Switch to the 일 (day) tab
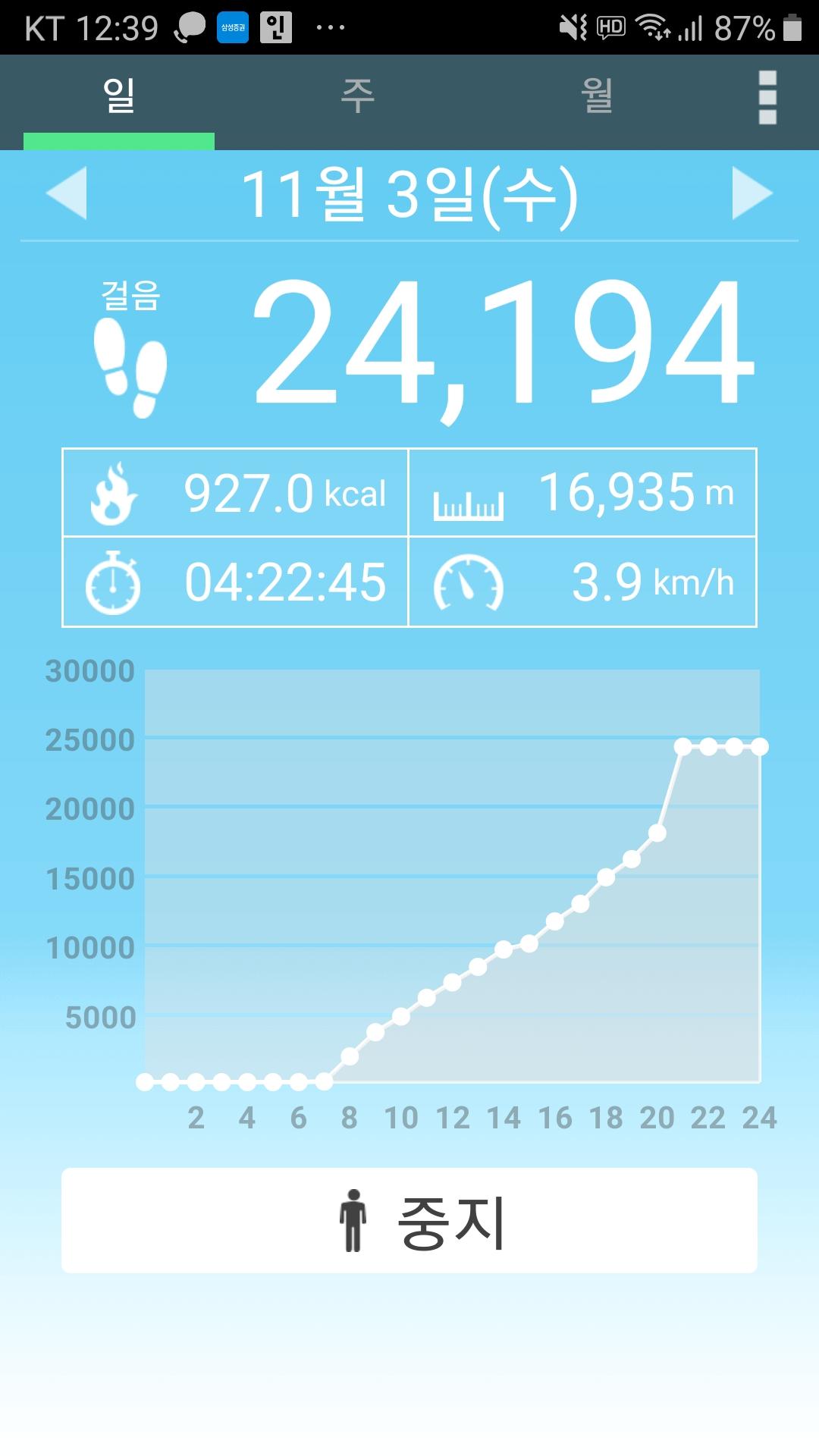The image size is (819, 1456). pos(119,97)
